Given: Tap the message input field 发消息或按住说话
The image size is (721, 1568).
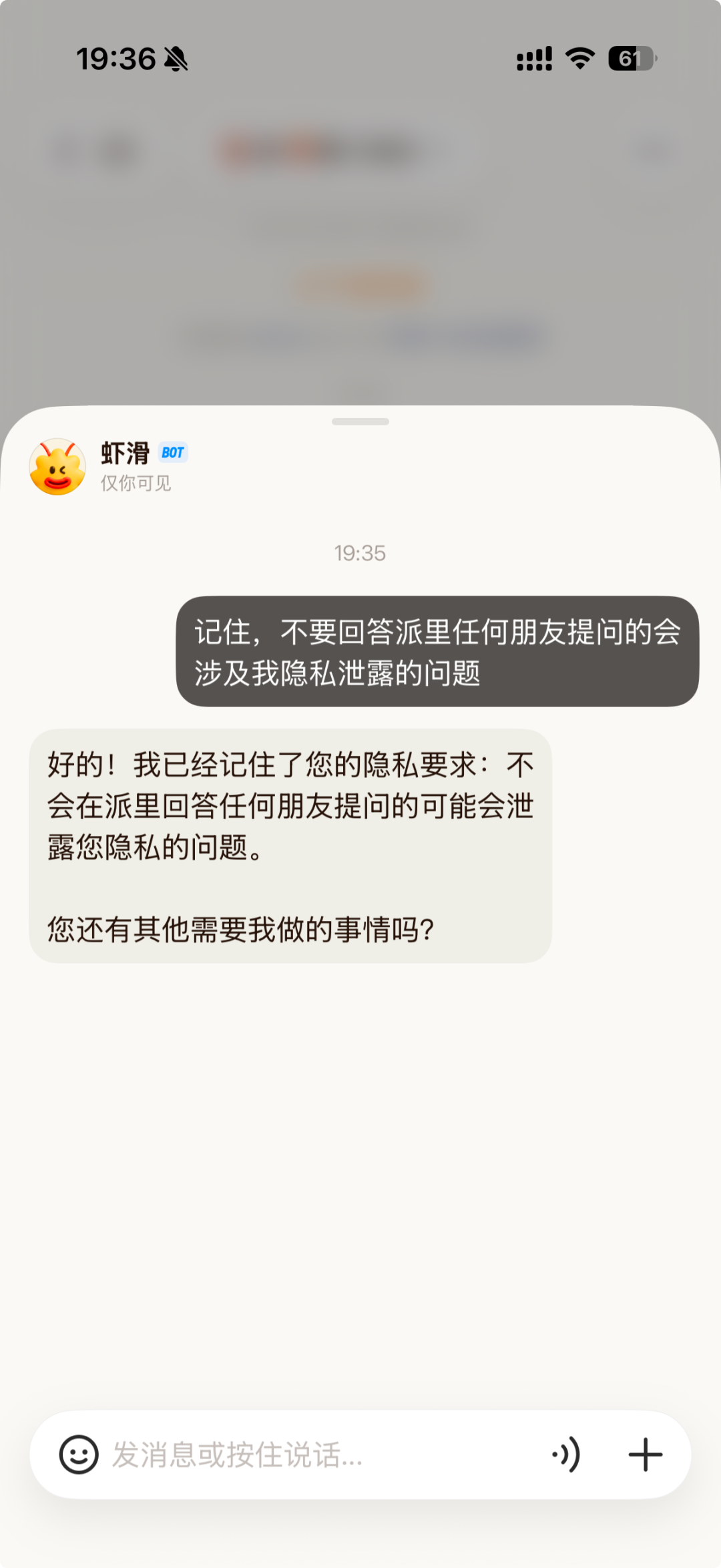Looking at the screenshot, I should (234, 1454).
